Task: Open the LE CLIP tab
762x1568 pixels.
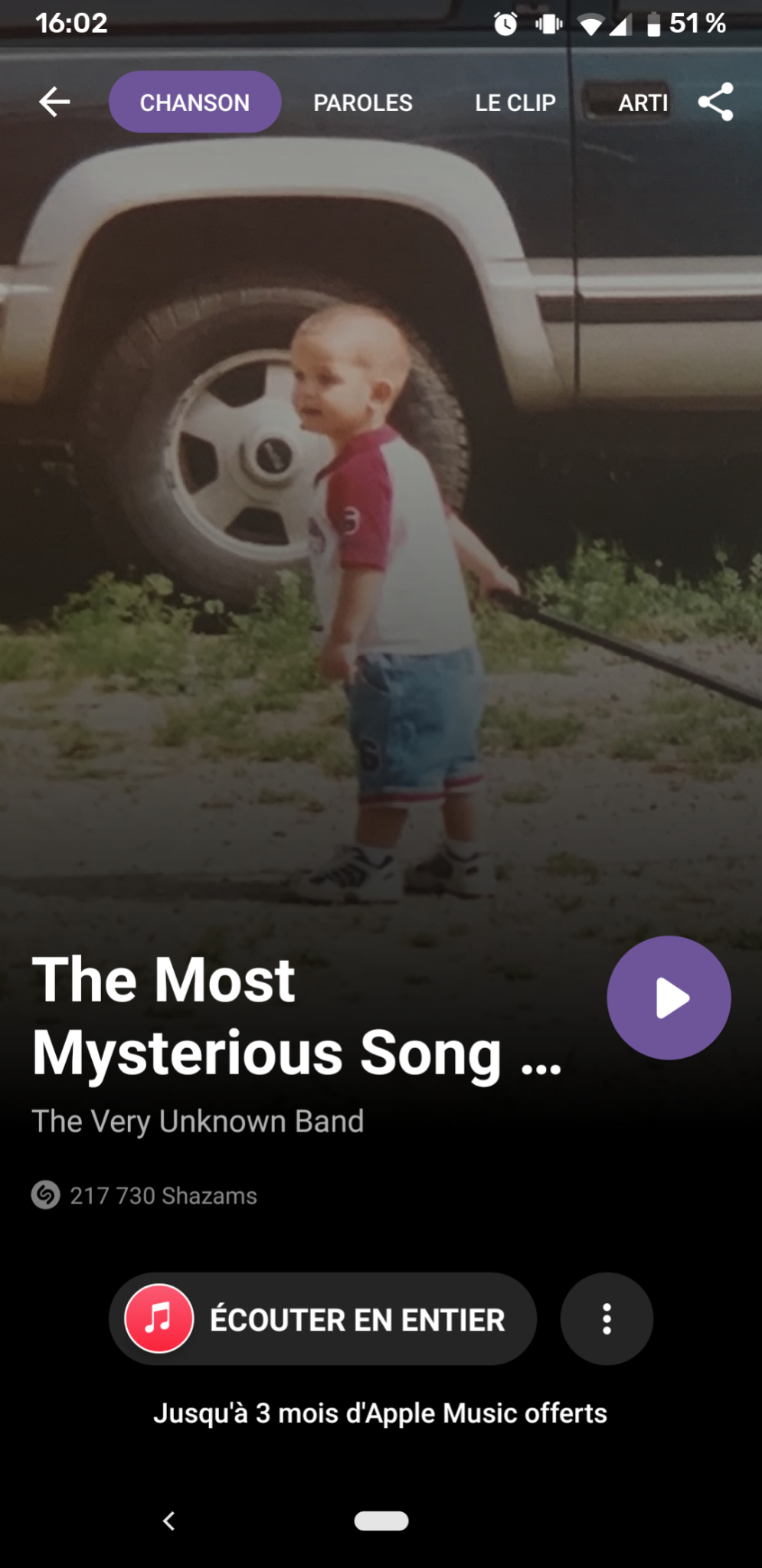Action: (515, 103)
